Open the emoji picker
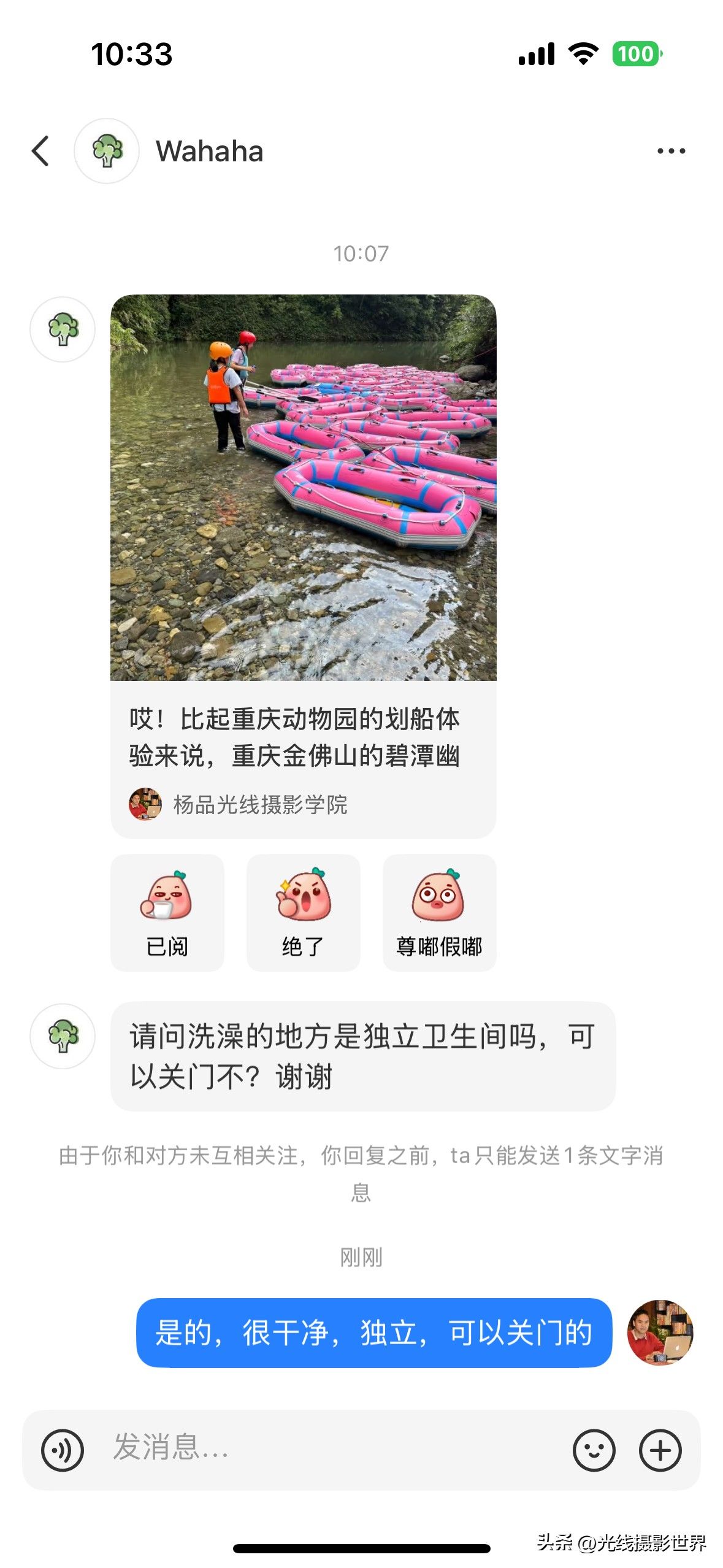 (x=594, y=1450)
